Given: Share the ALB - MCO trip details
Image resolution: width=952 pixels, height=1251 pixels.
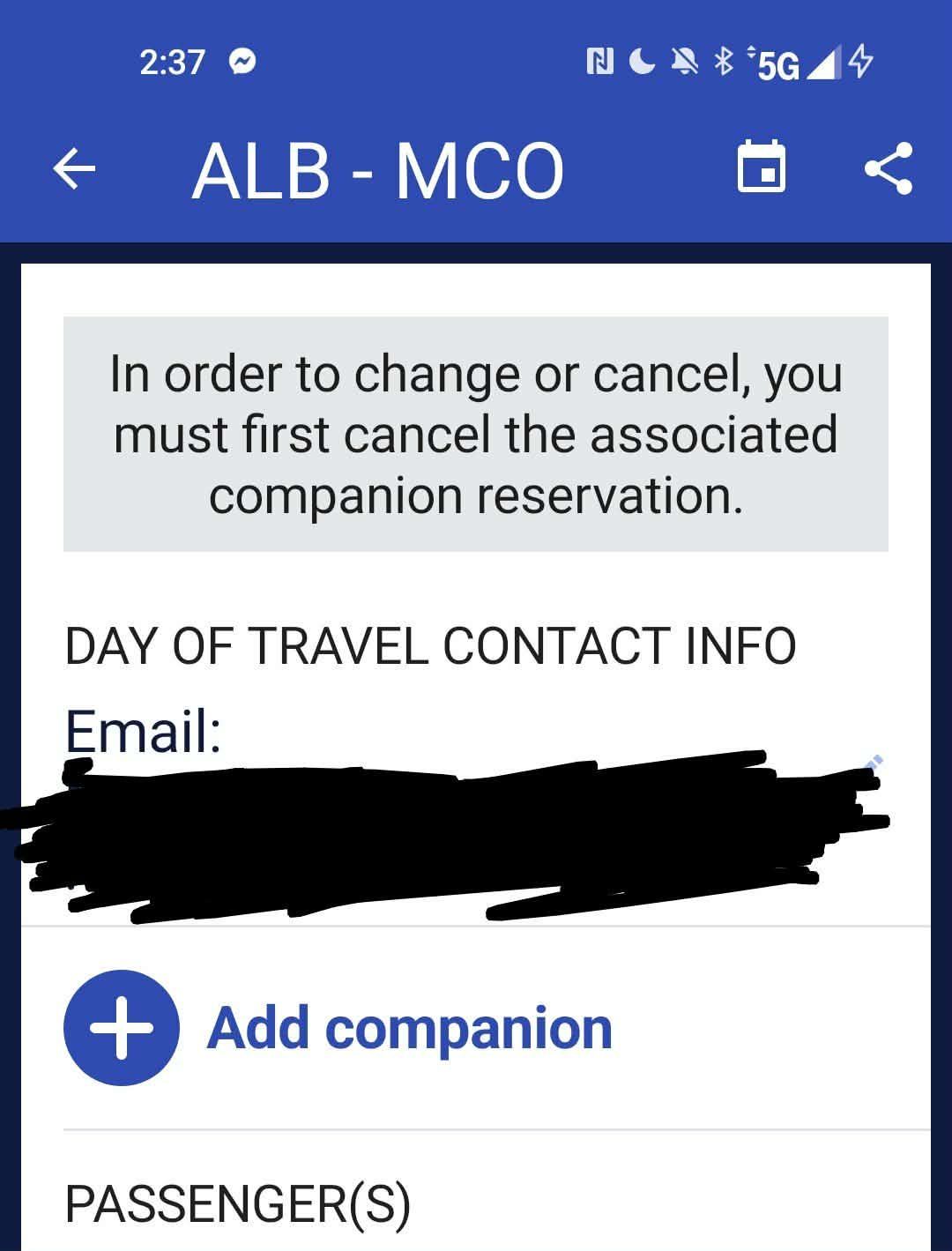Looking at the screenshot, I should (x=888, y=168).
